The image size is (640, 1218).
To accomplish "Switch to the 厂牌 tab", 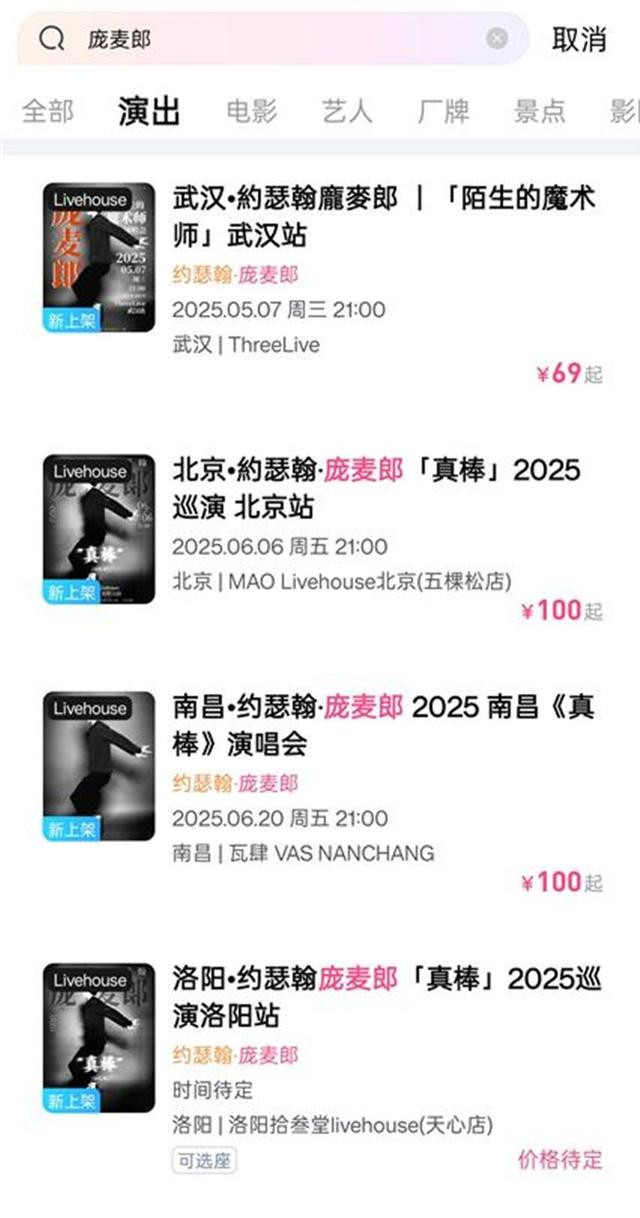I will (444, 111).
